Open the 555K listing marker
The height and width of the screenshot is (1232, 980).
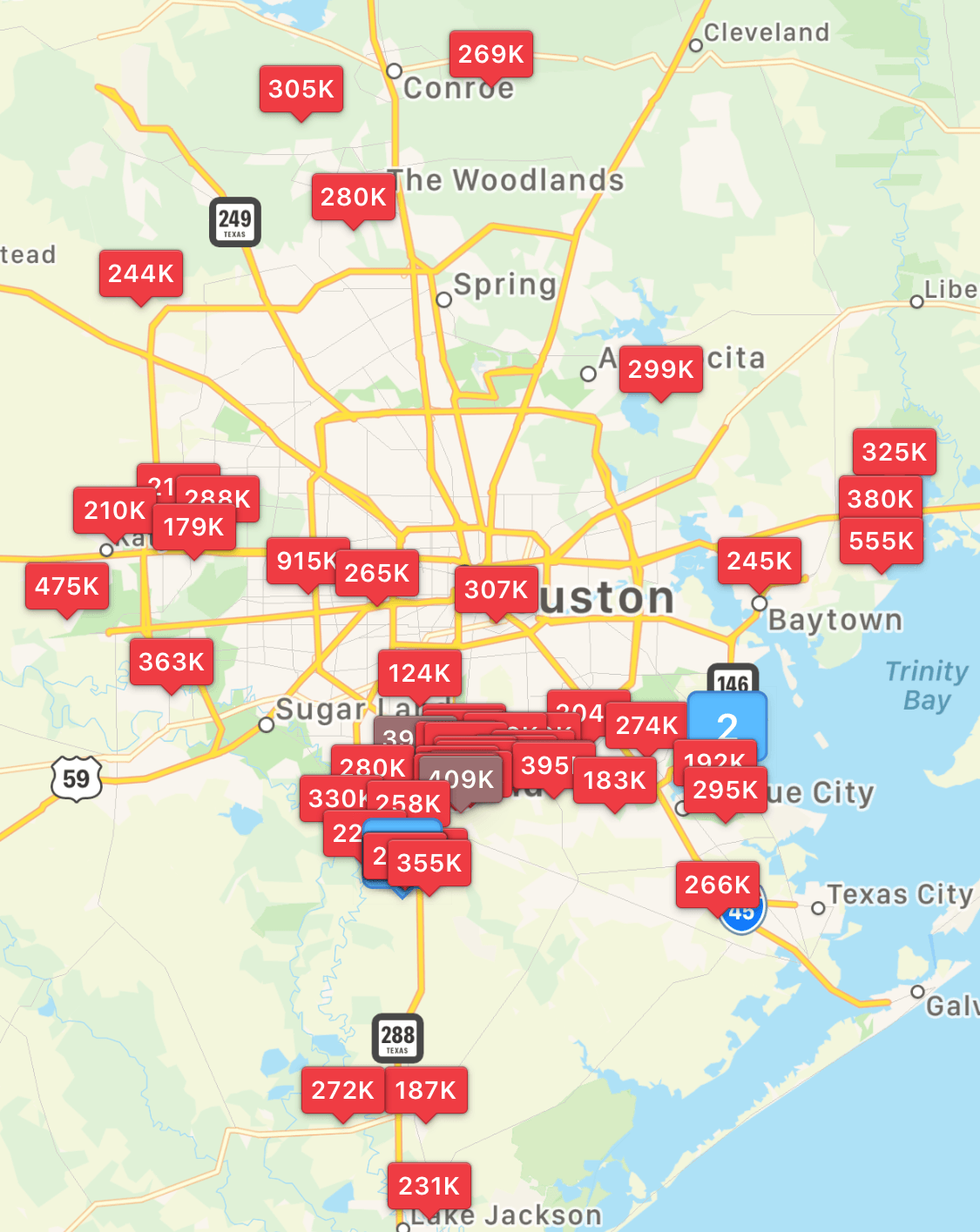pyautogui.click(x=882, y=541)
